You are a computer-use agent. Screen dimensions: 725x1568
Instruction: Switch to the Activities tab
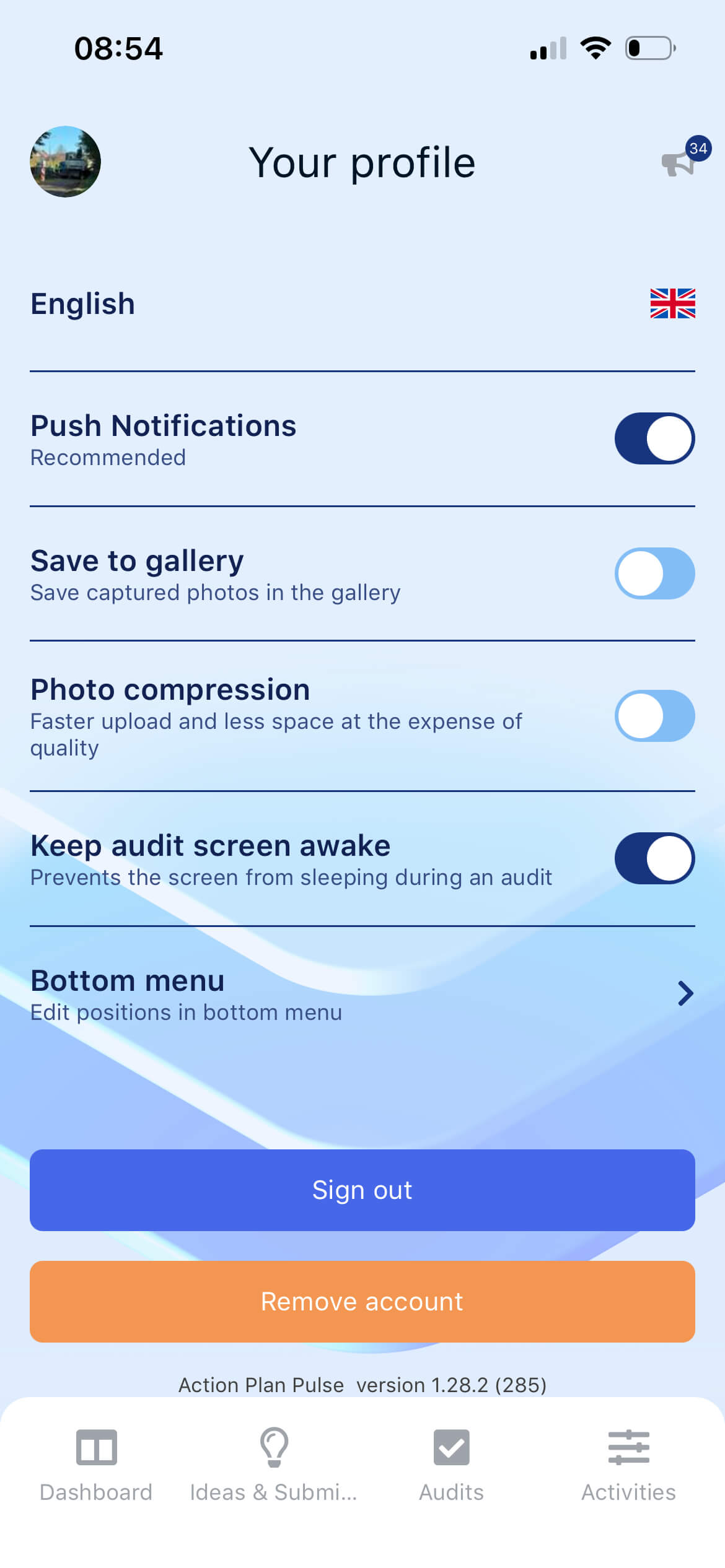[628, 1464]
